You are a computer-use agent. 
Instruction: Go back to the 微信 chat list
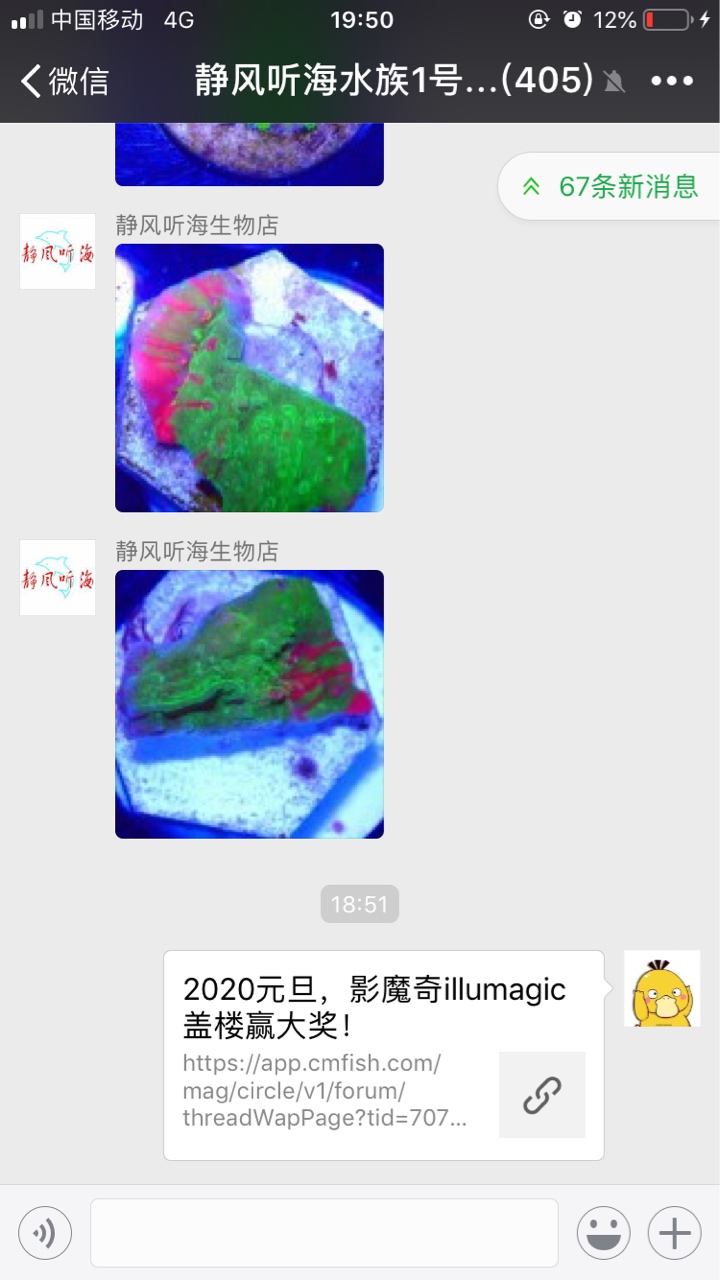click(x=64, y=81)
